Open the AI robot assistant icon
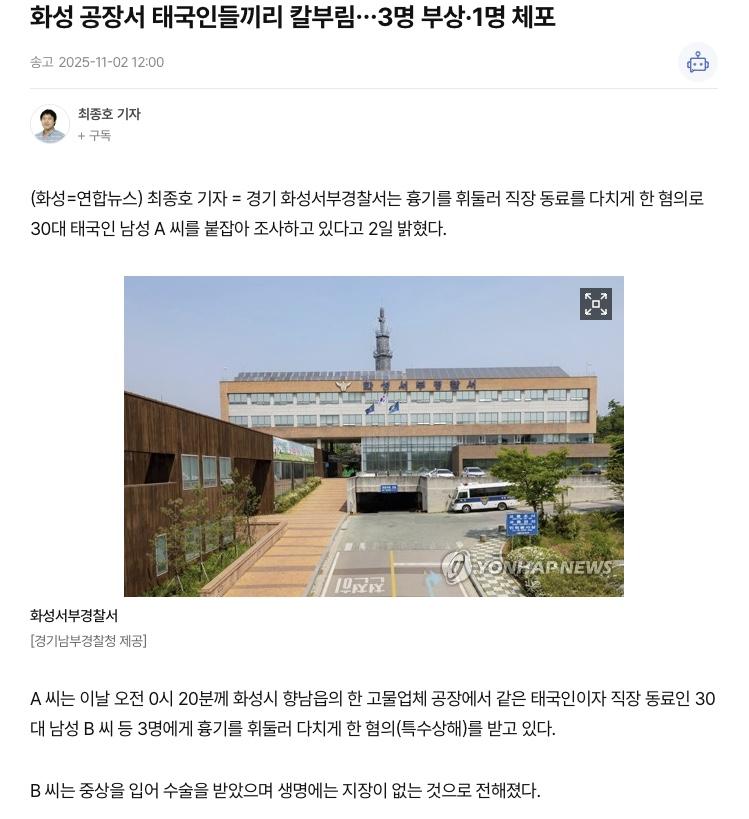This screenshot has height=819, width=749. pyautogui.click(x=697, y=62)
